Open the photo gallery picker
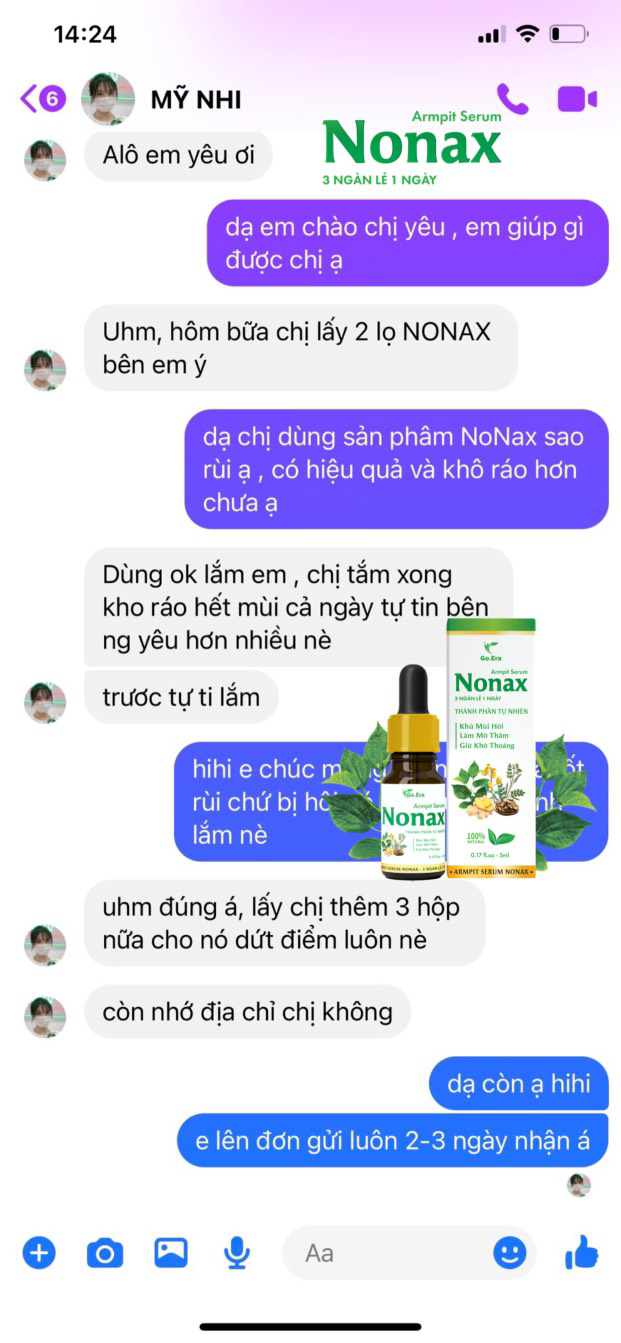This screenshot has height=1343, width=621. tap(170, 1252)
